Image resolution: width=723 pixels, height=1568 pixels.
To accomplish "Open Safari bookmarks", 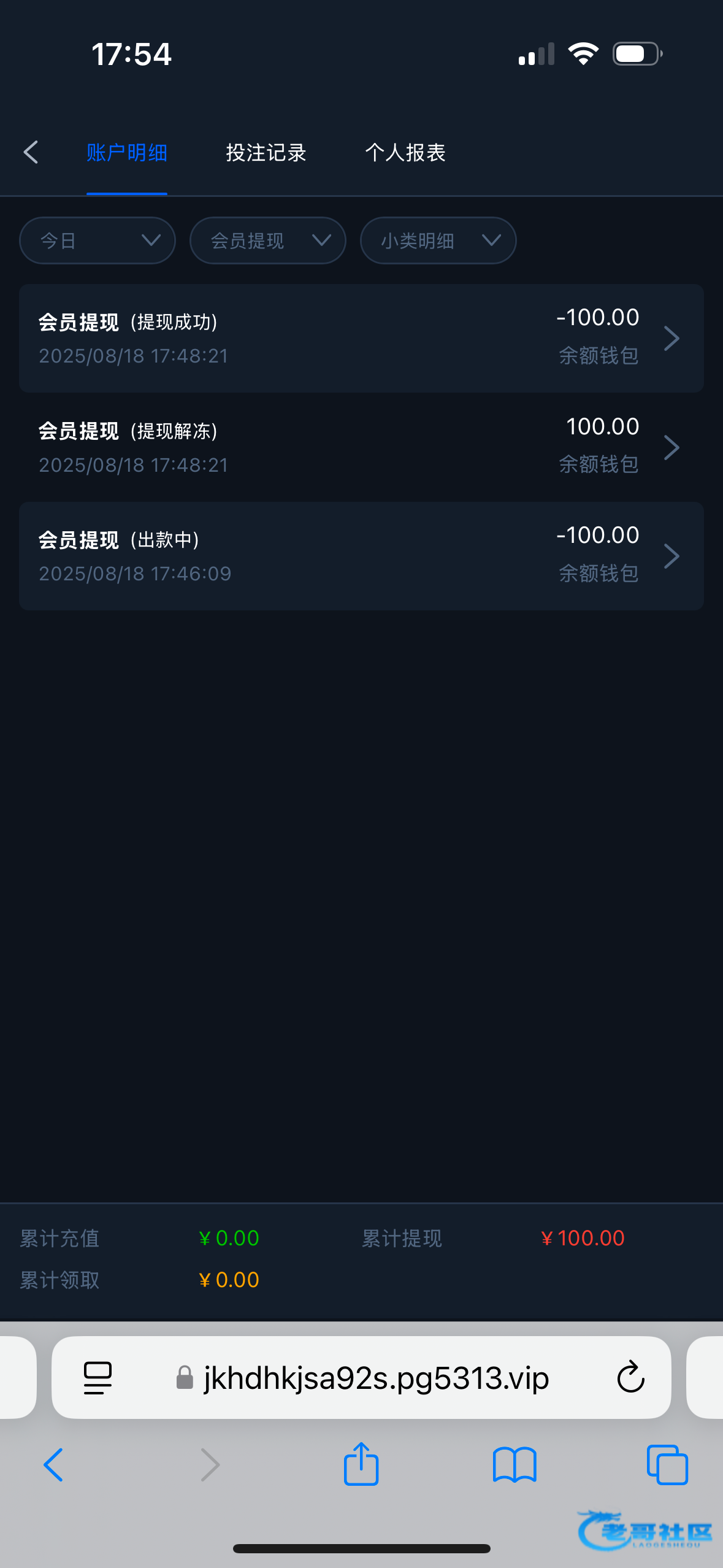I will 515,1465.
